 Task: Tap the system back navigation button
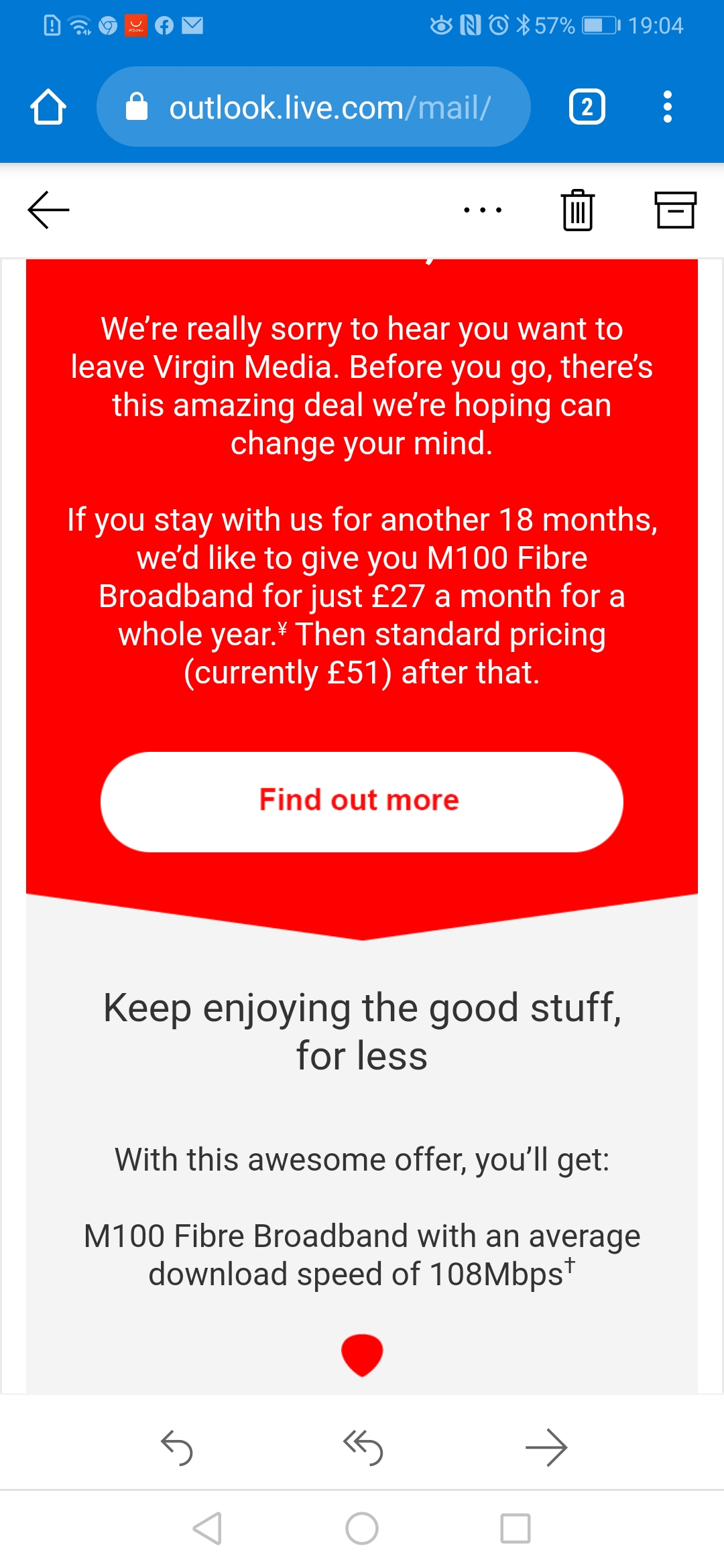click(207, 1528)
